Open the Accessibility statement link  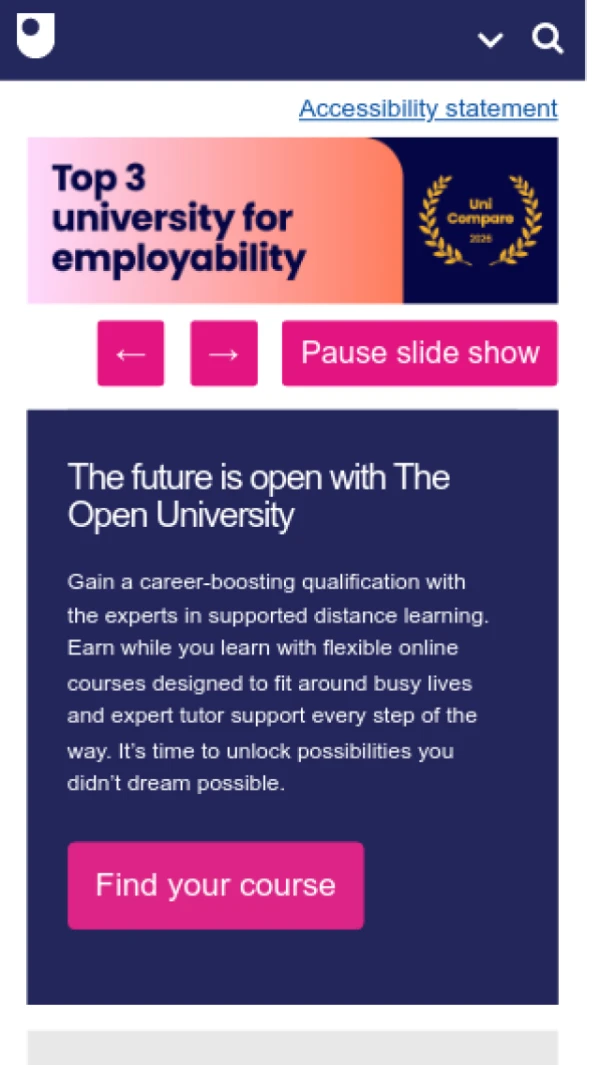click(x=428, y=108)
